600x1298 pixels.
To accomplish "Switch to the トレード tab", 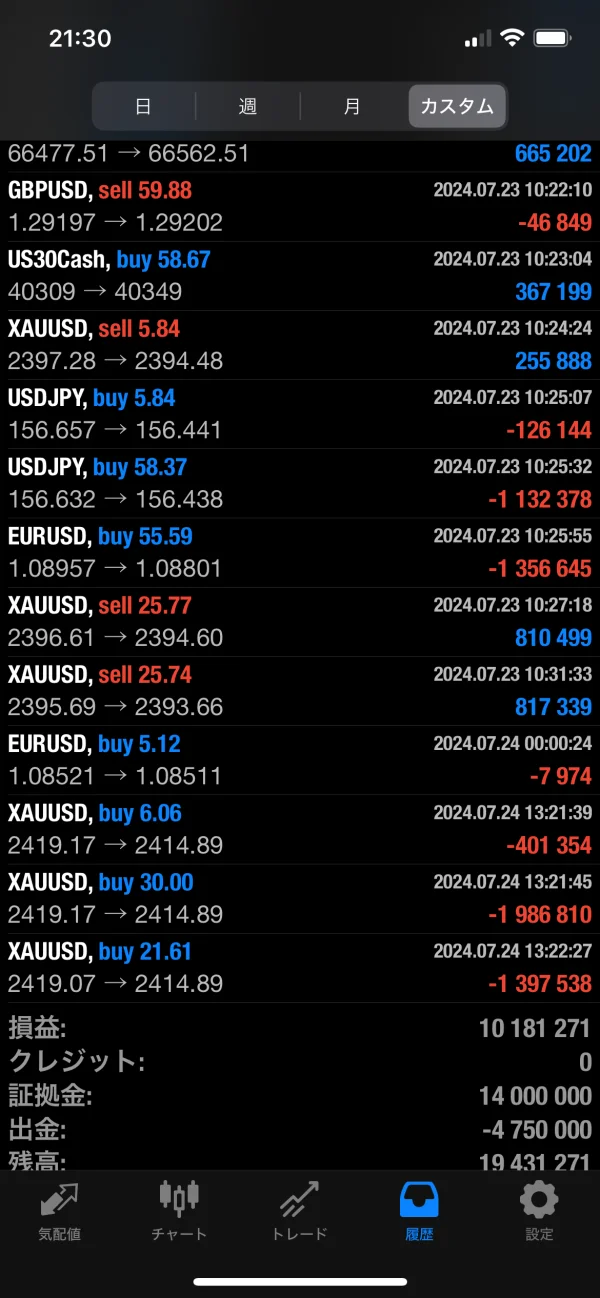I will pyautogui.click(x=300, y=1210).
